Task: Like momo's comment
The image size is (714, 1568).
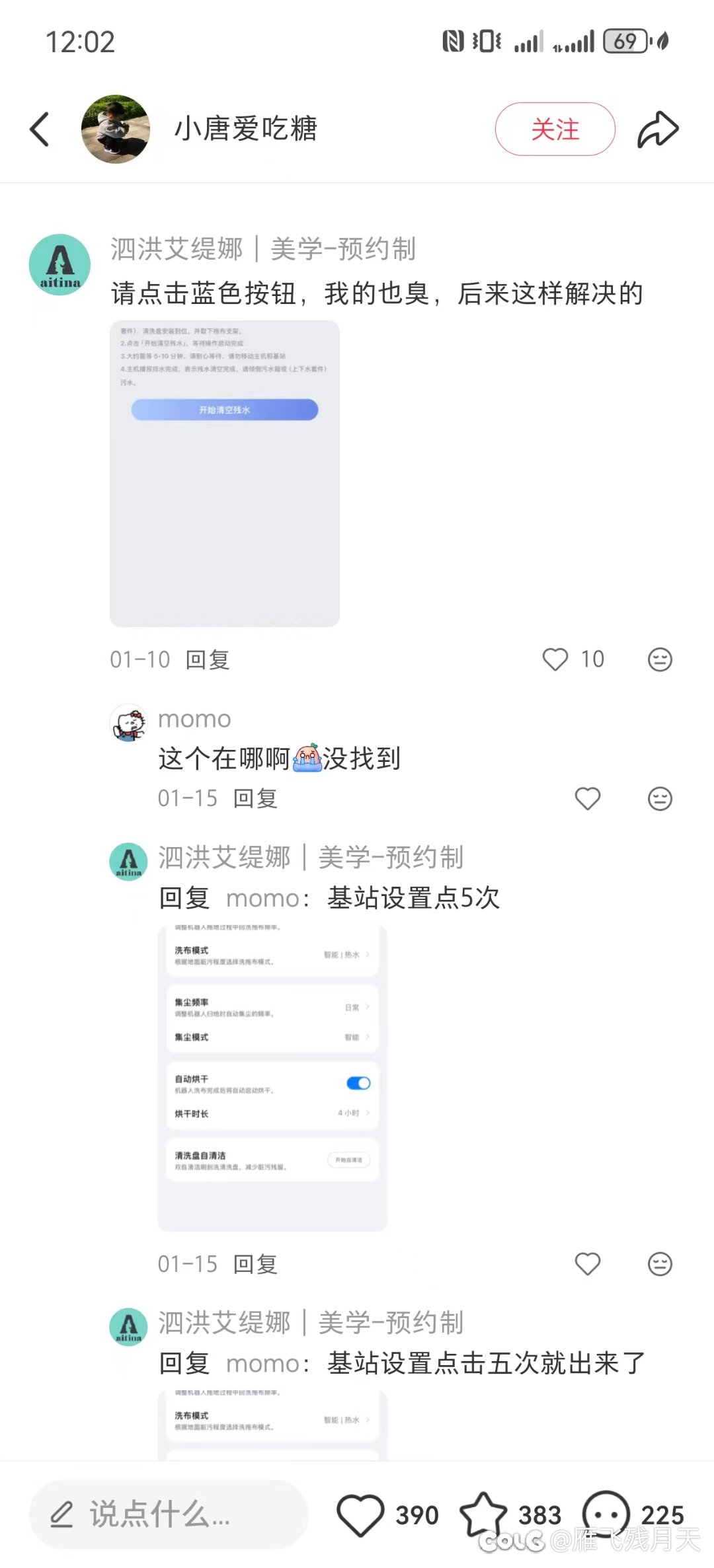Action: [x=587, y=798]
